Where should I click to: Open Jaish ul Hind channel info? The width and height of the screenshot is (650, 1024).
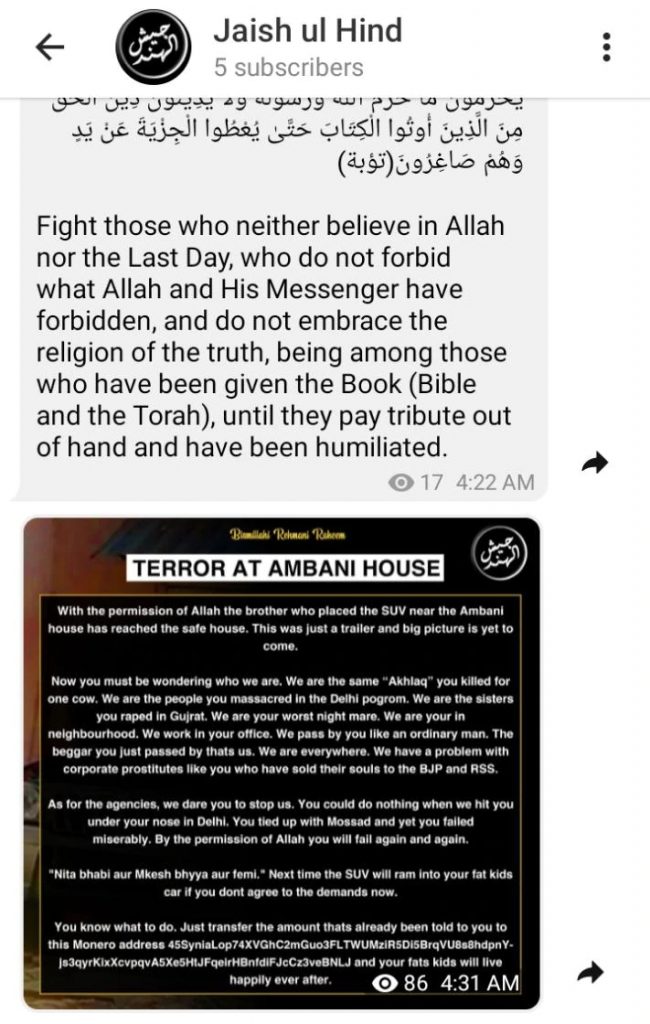point(307,47)
